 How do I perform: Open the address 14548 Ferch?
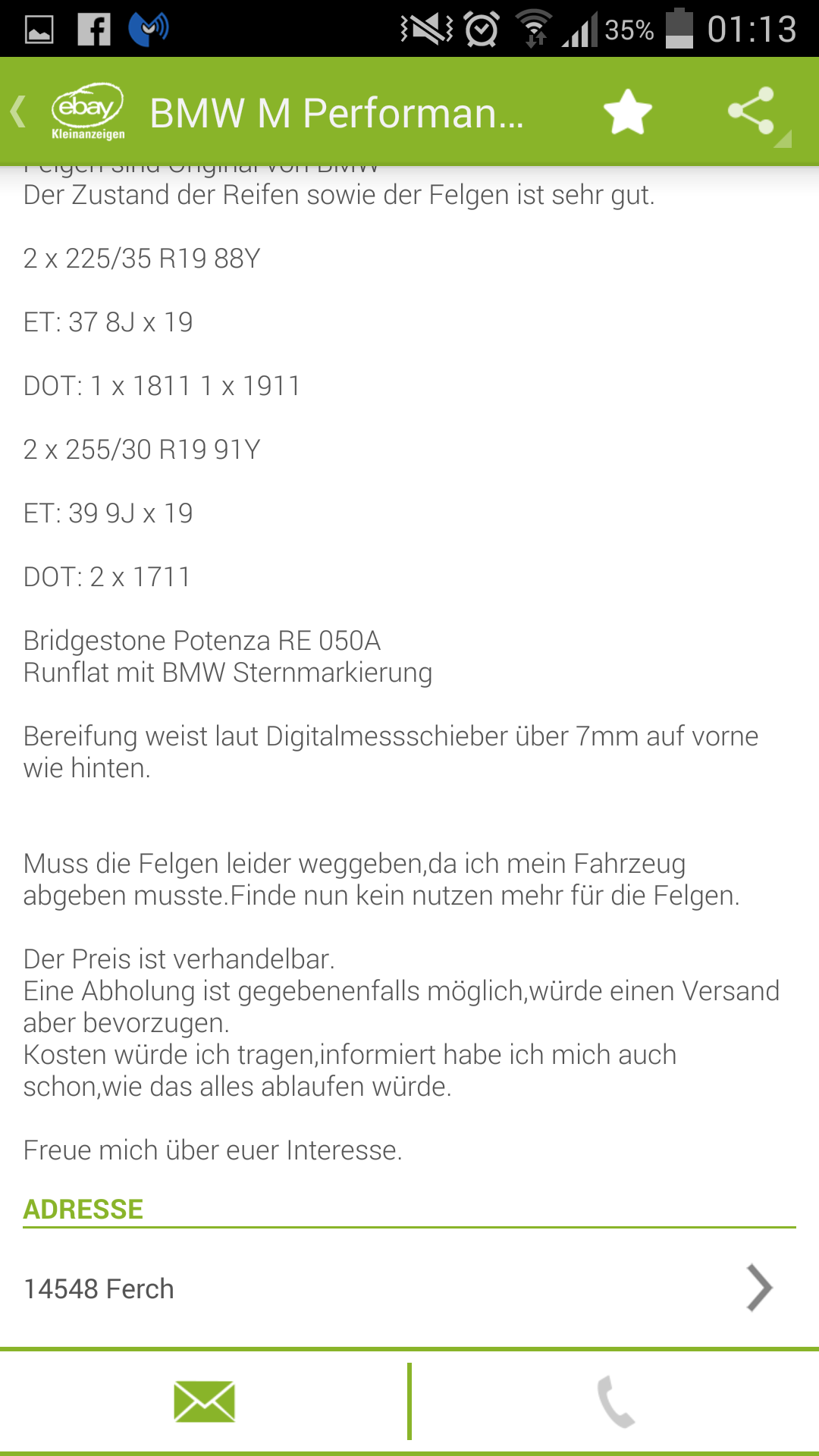pyautogui.click(x=409, y=1288)
